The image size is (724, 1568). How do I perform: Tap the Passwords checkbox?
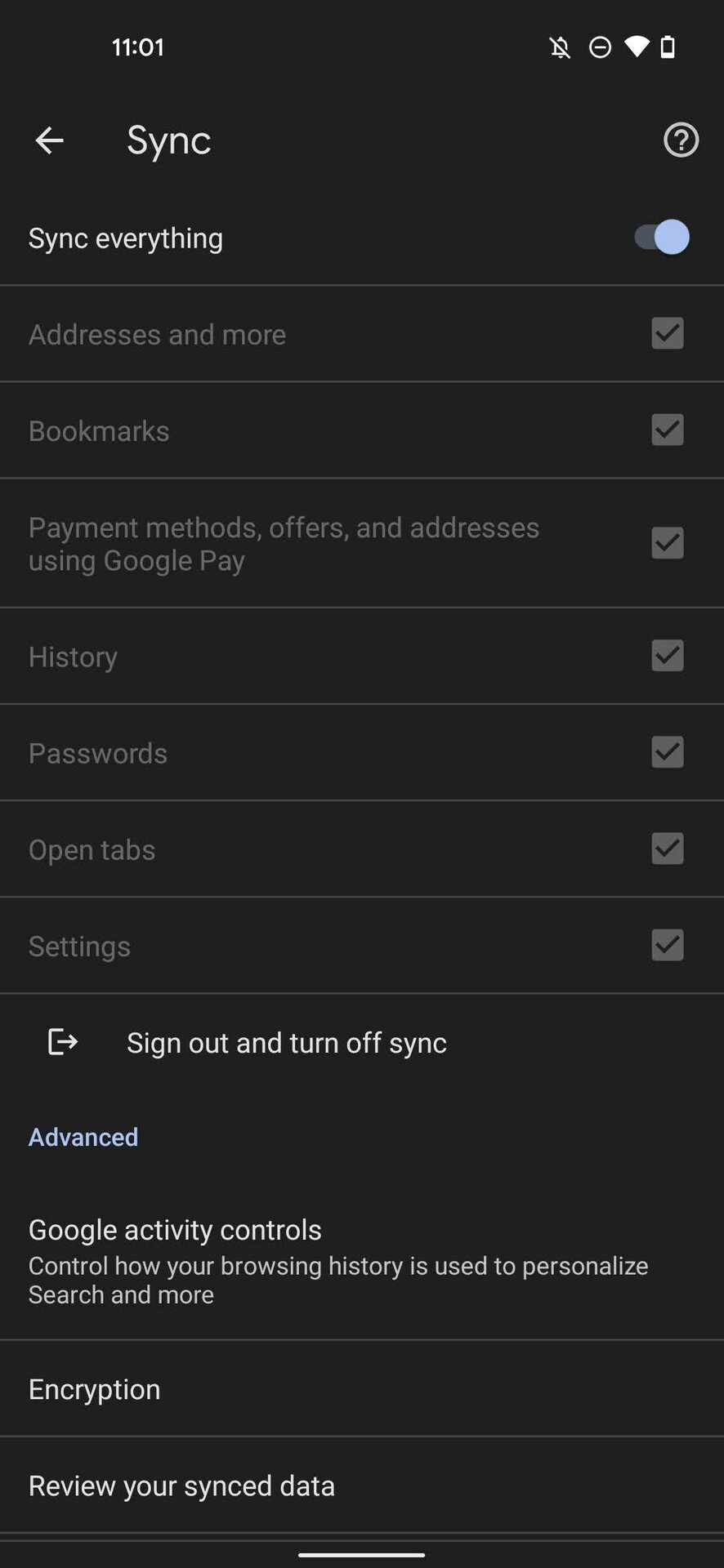[667, 752]
